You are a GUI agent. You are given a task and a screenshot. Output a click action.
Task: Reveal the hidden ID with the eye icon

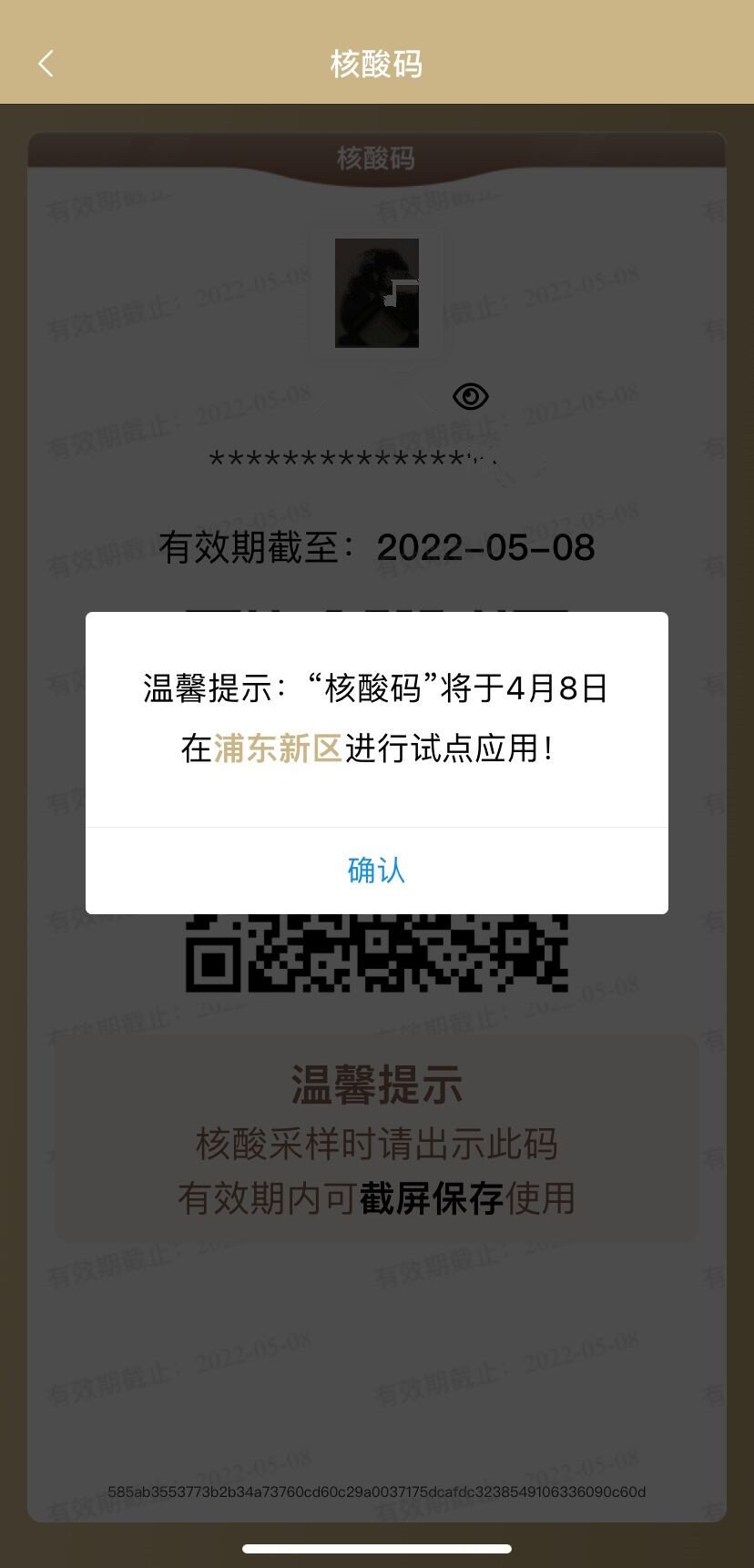(470, 396)
